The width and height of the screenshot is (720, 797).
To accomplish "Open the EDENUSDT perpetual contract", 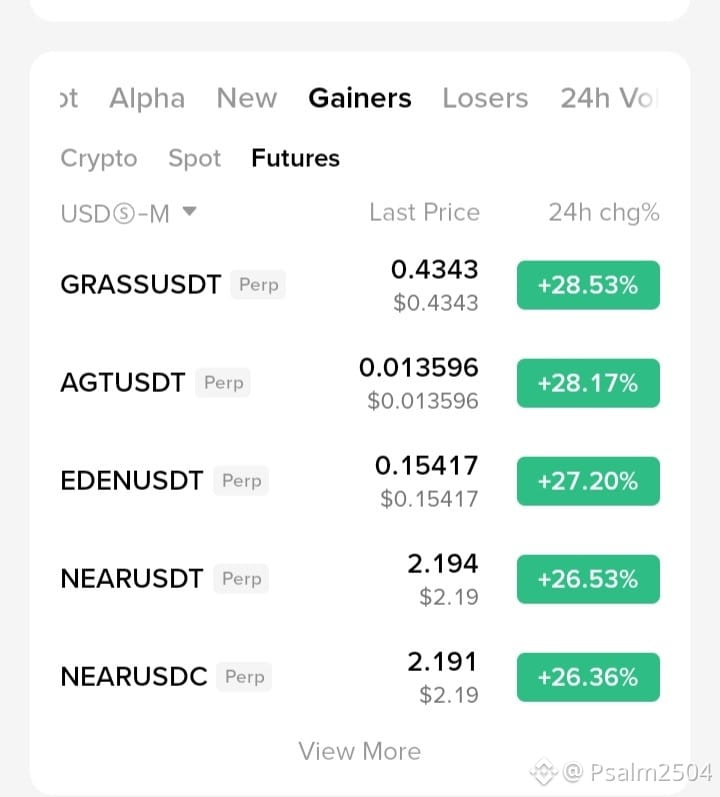I will (360, 481).
